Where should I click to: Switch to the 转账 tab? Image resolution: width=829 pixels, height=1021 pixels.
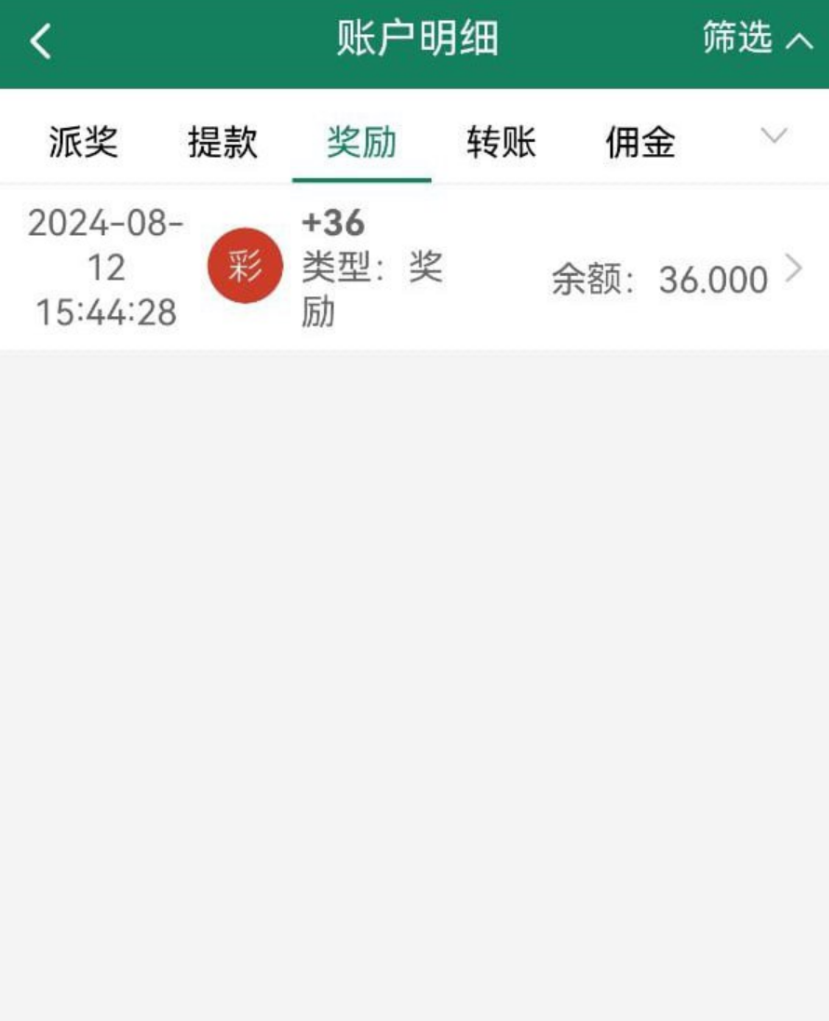501,143
